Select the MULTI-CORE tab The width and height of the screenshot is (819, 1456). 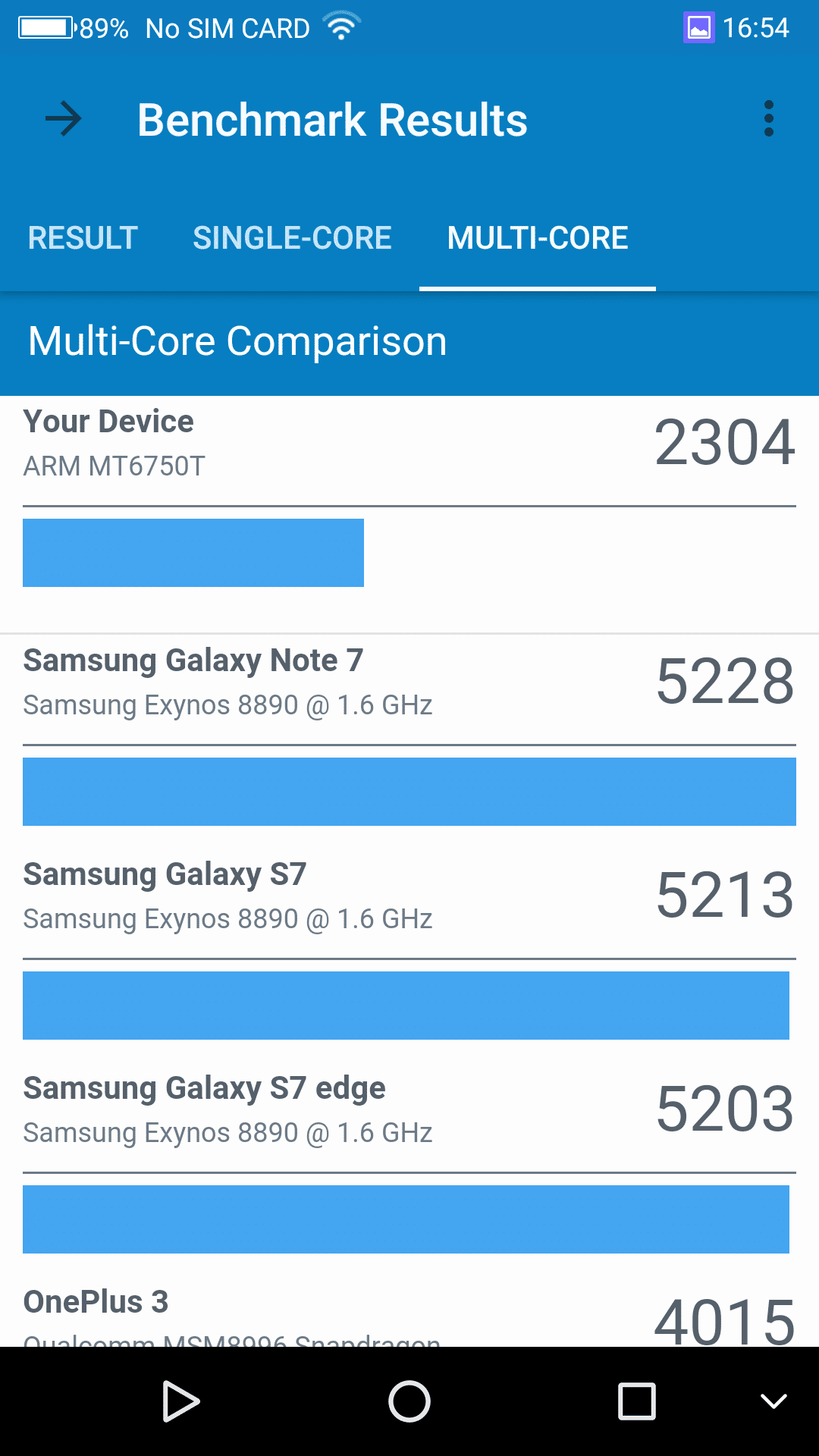(x=537, y=238)
